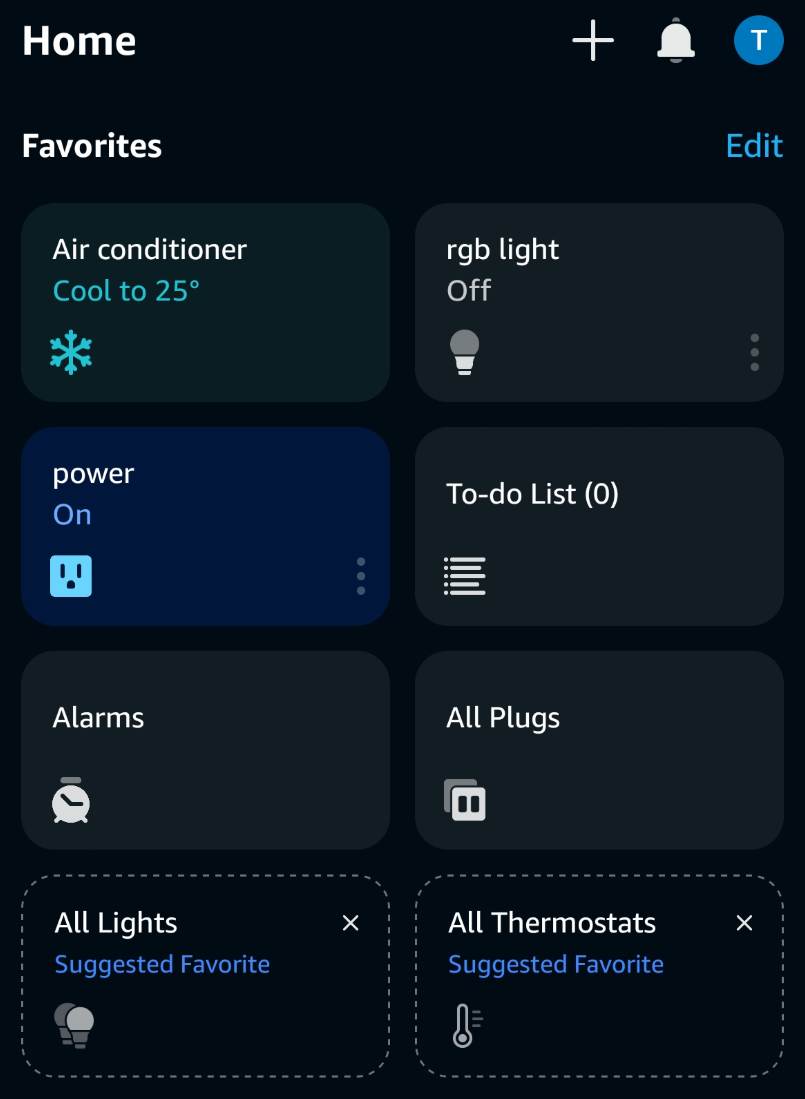Image resolution: width=805 pixels, height=1099 pixels.
Task: Open more options for power plug
Action: coord(361,576)
